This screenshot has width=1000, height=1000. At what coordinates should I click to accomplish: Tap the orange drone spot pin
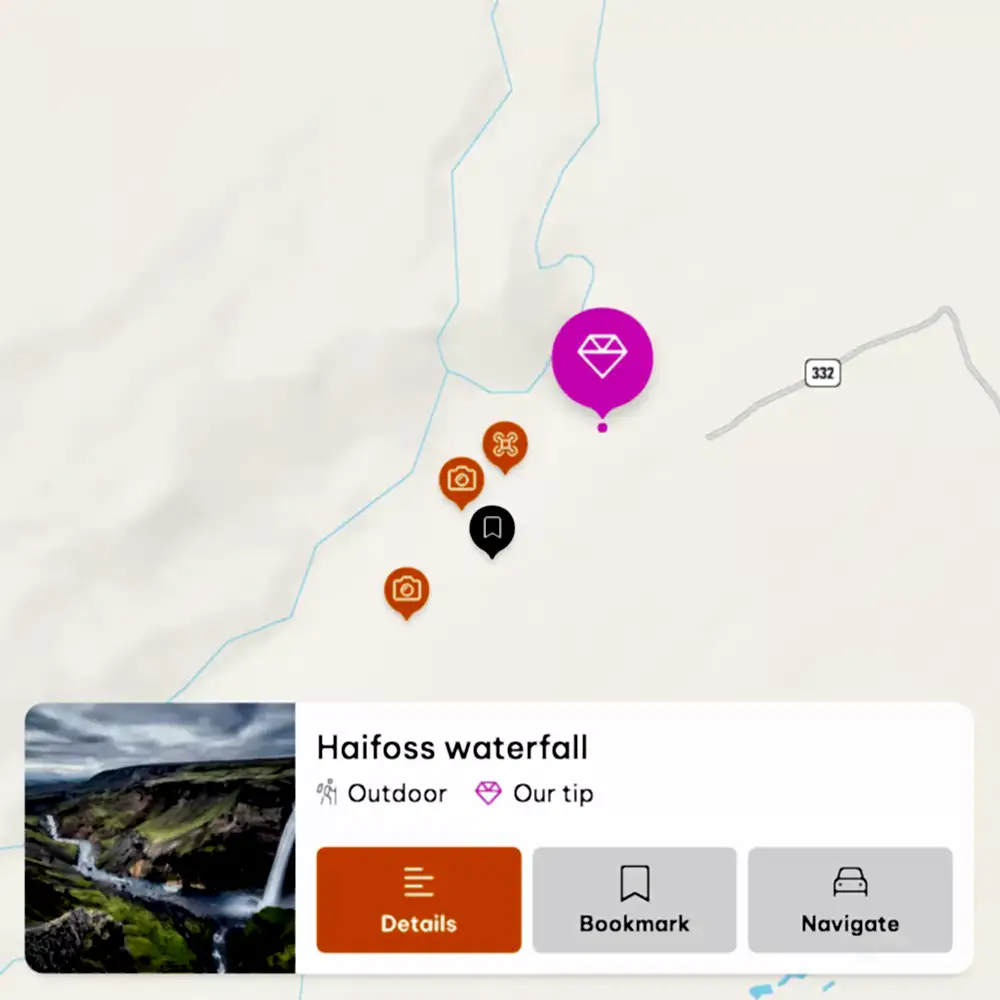pos(505,445)
